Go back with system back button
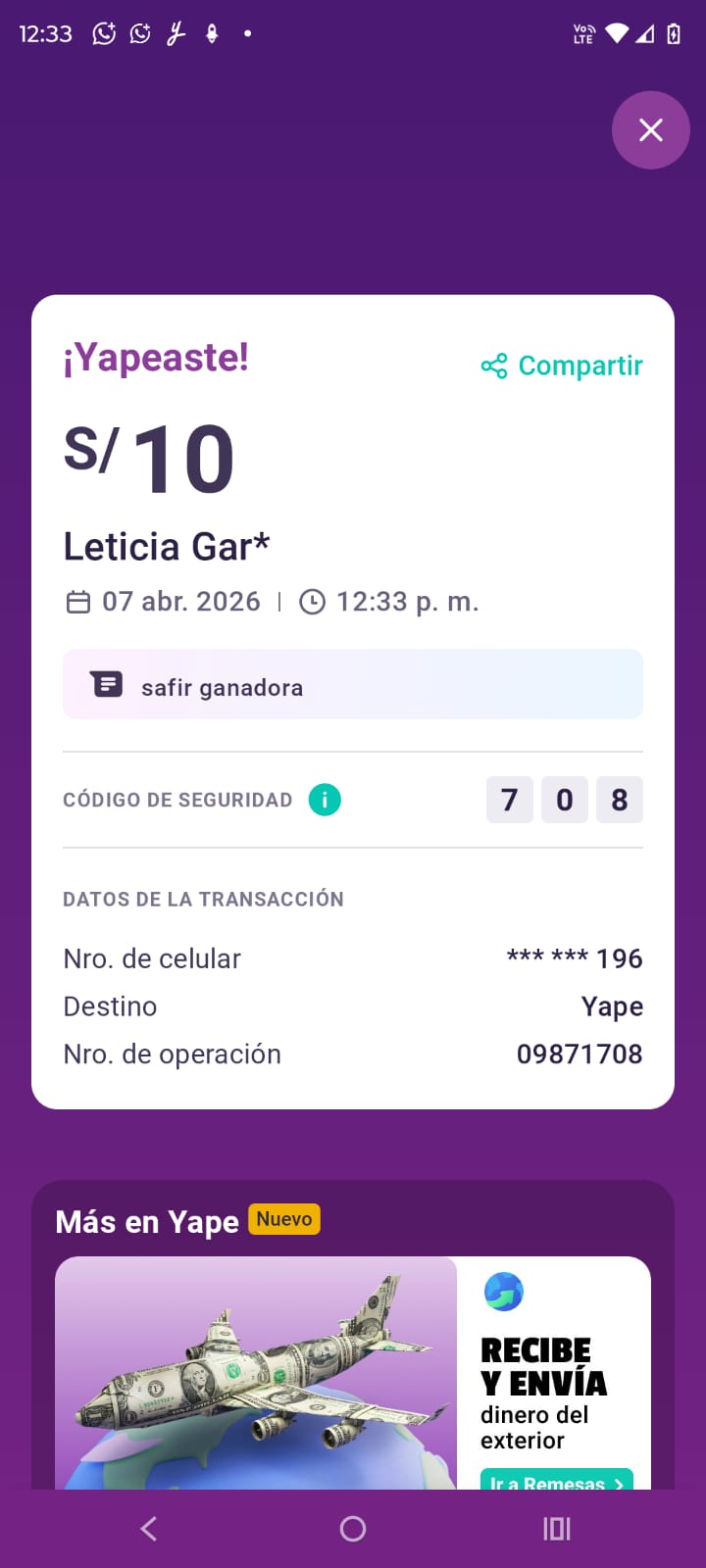 (x=149, y=1529)
